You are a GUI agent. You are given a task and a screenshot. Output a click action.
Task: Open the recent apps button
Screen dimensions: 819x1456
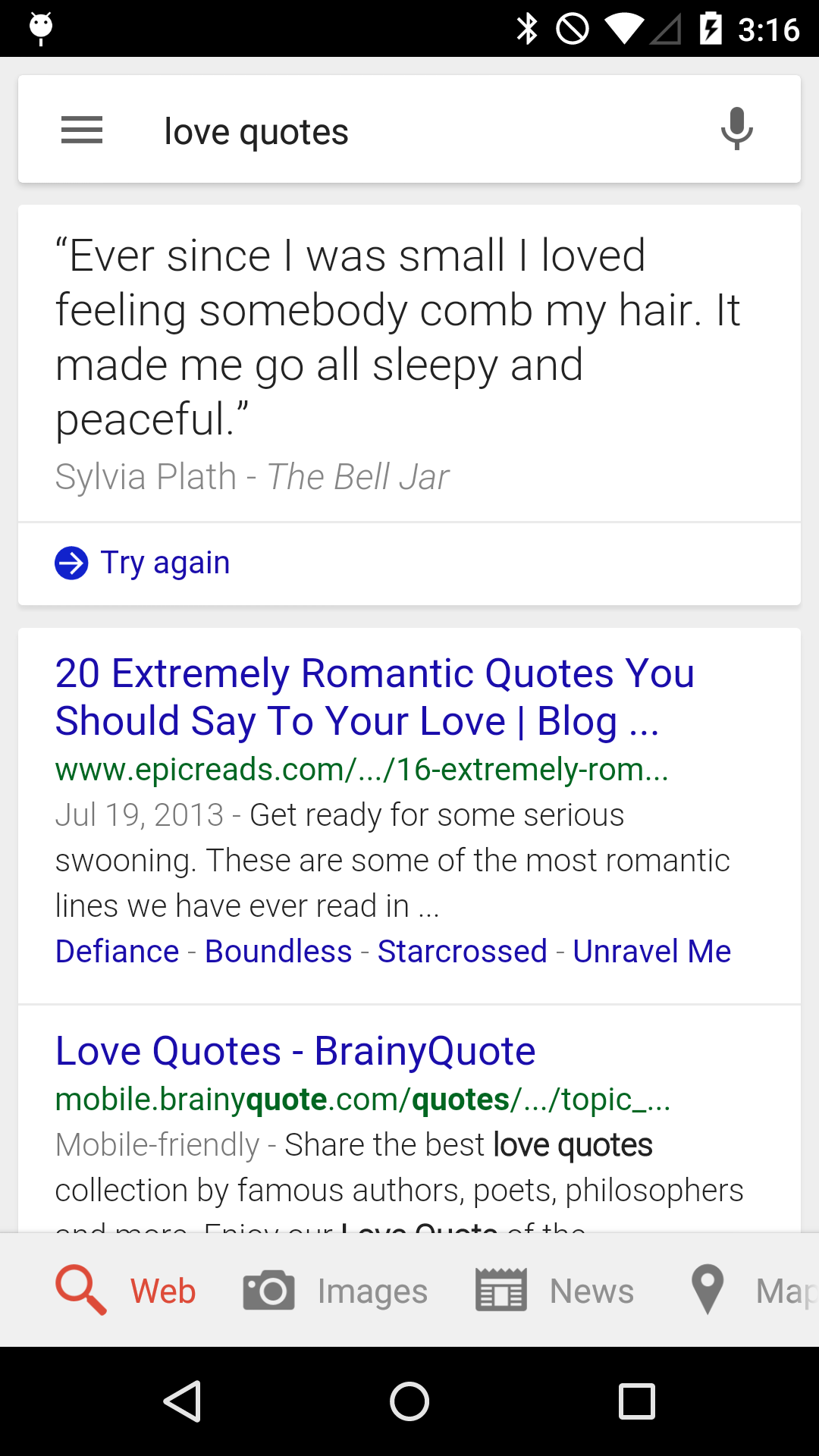pos(635,1401)
